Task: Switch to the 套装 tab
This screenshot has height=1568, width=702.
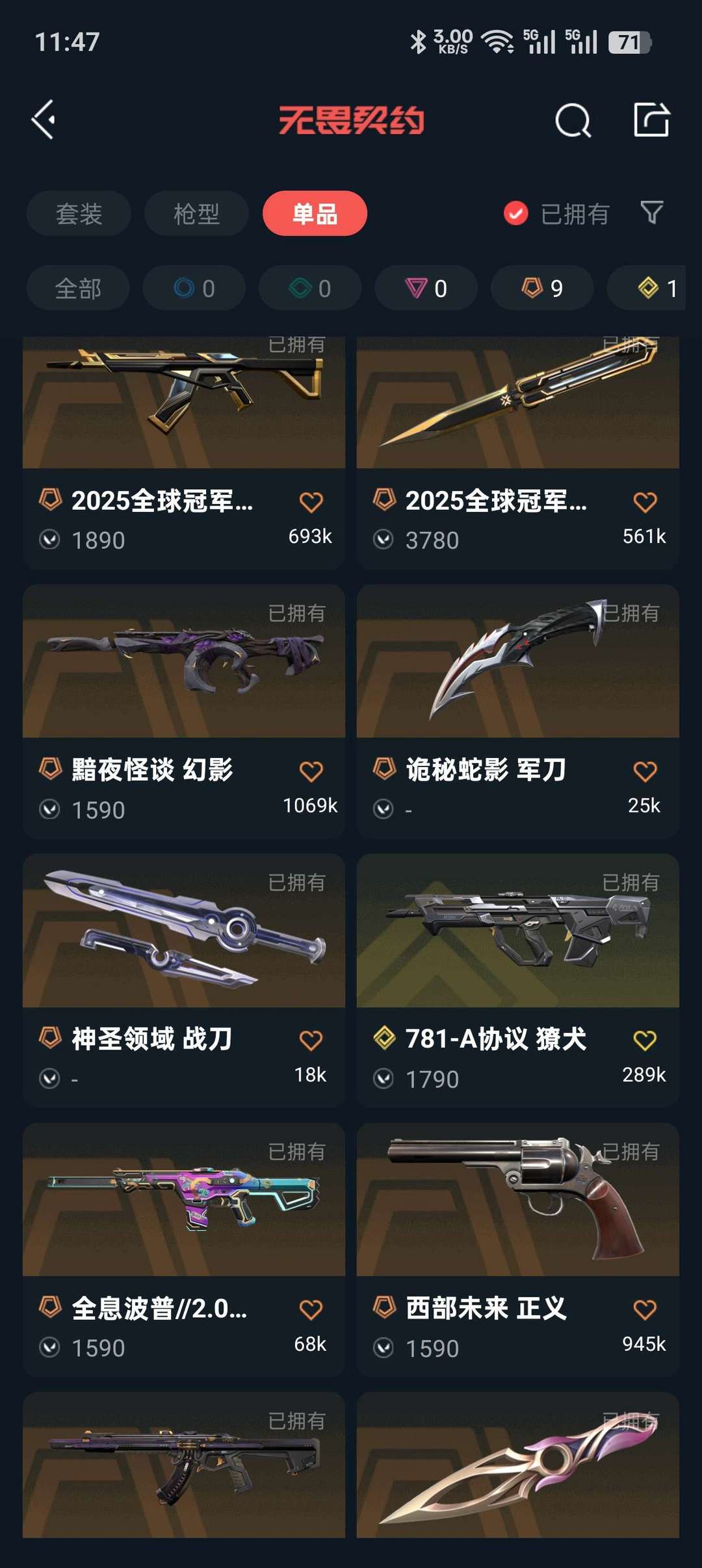Action: pos(78,213)
